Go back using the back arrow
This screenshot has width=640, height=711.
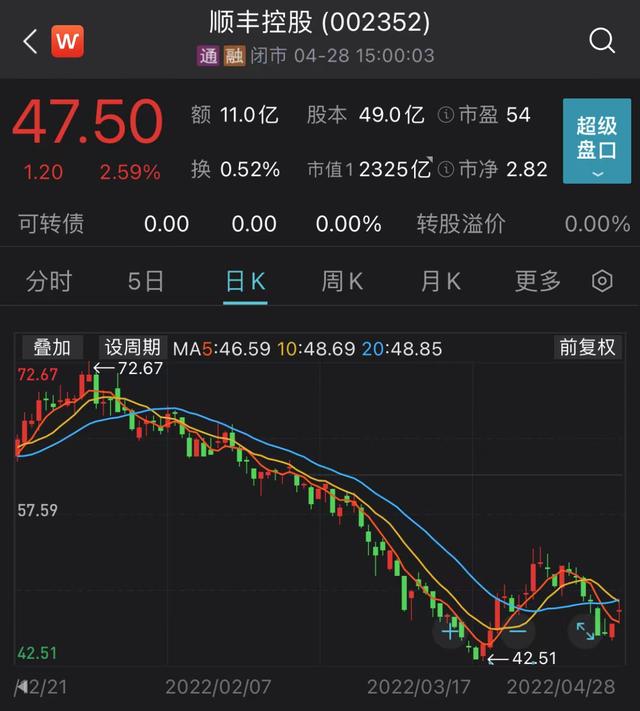29,41
